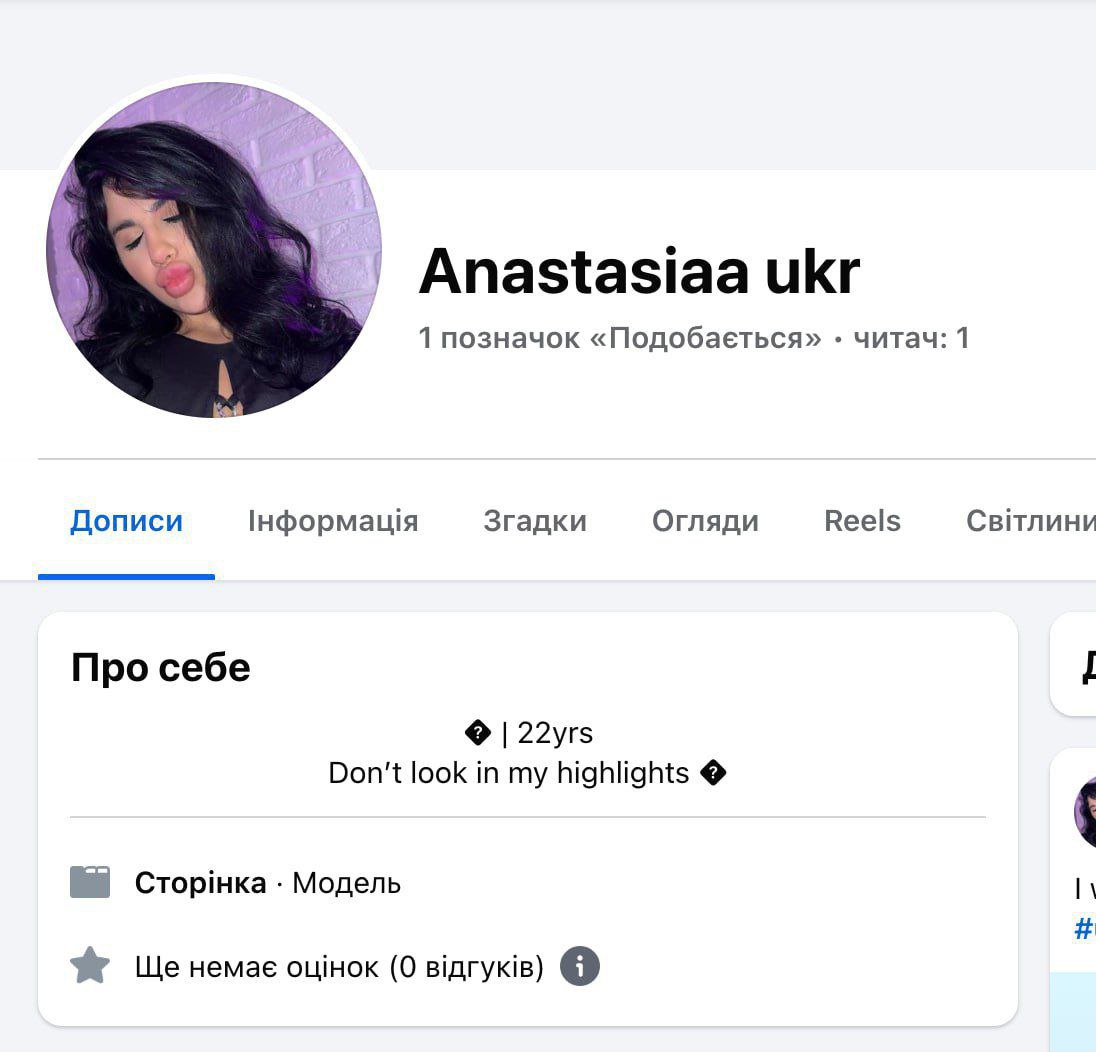Switch to the Інформація tab
The image size is (1096, 1052).
333,521
